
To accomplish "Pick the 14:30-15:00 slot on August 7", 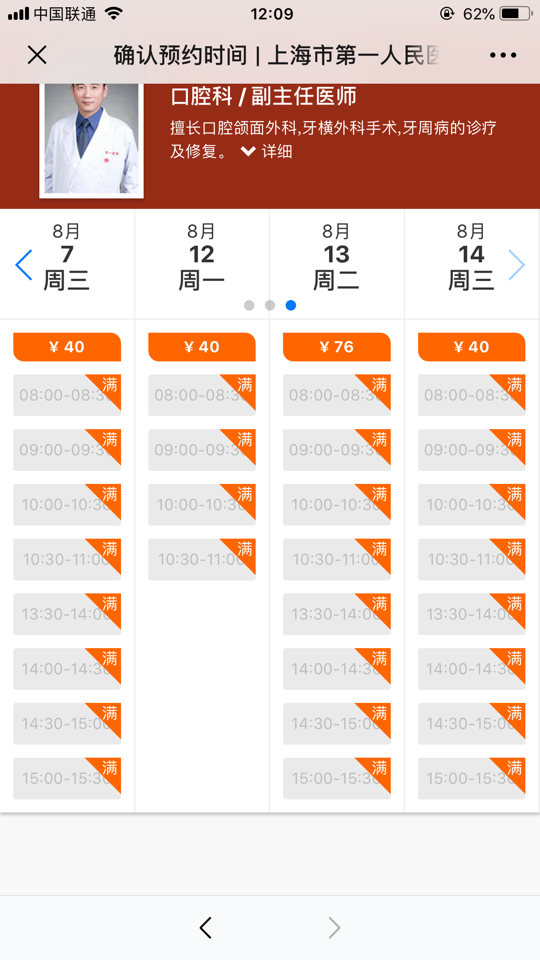I will [67, 724].
